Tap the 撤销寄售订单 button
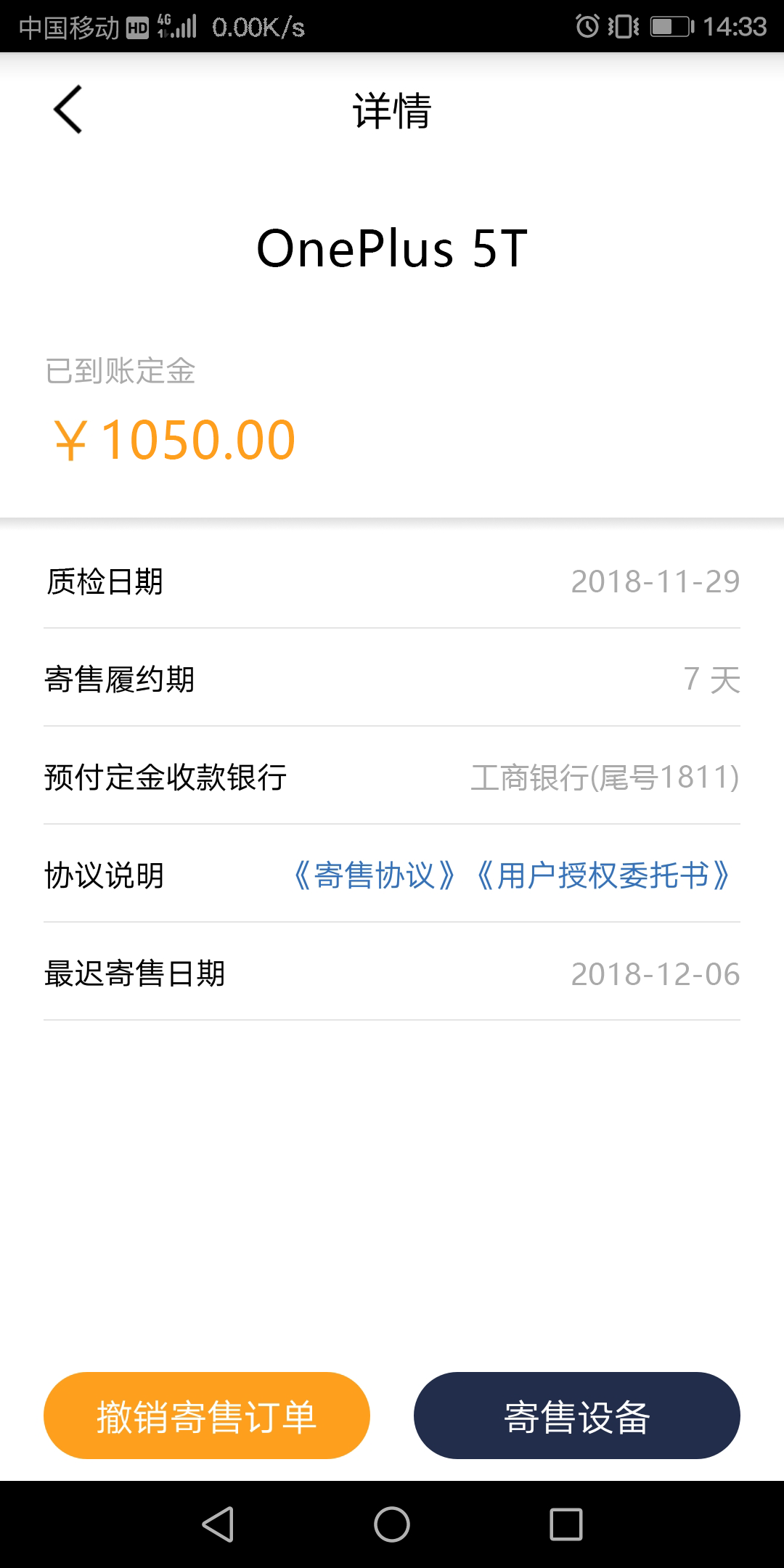The height and width of the screenshot is (1568, 784). (207, 1416)
